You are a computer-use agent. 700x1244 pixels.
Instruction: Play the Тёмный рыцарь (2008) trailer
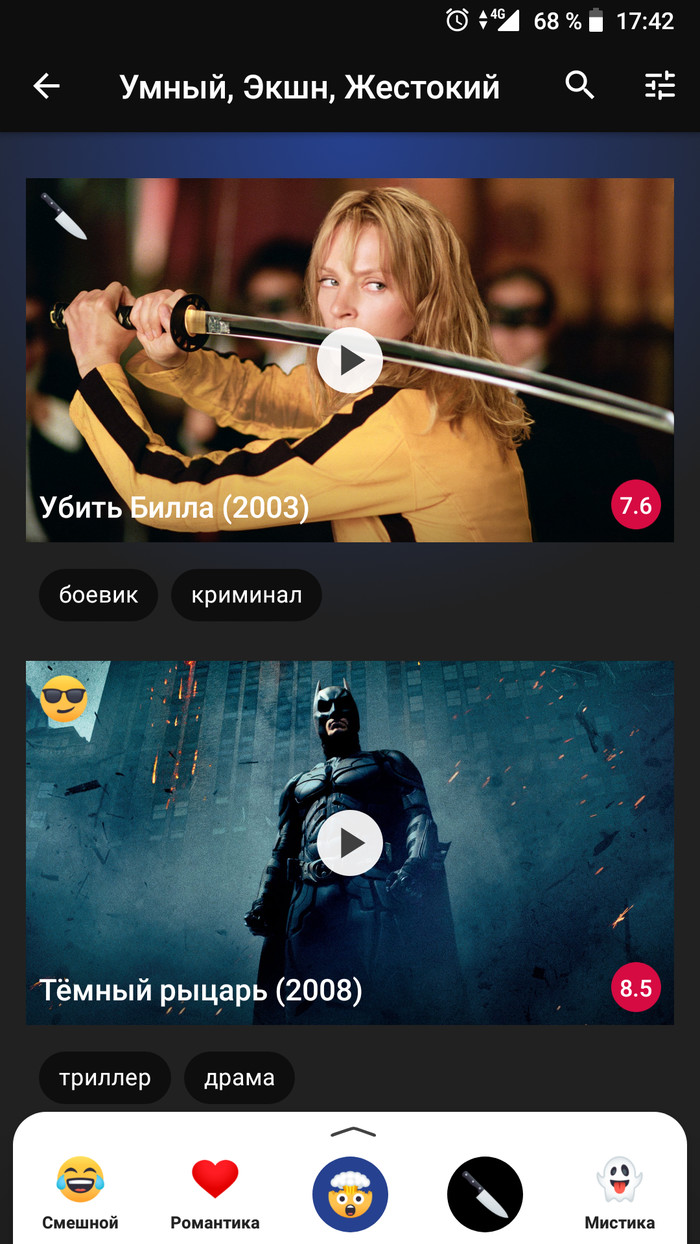point(350,843)
